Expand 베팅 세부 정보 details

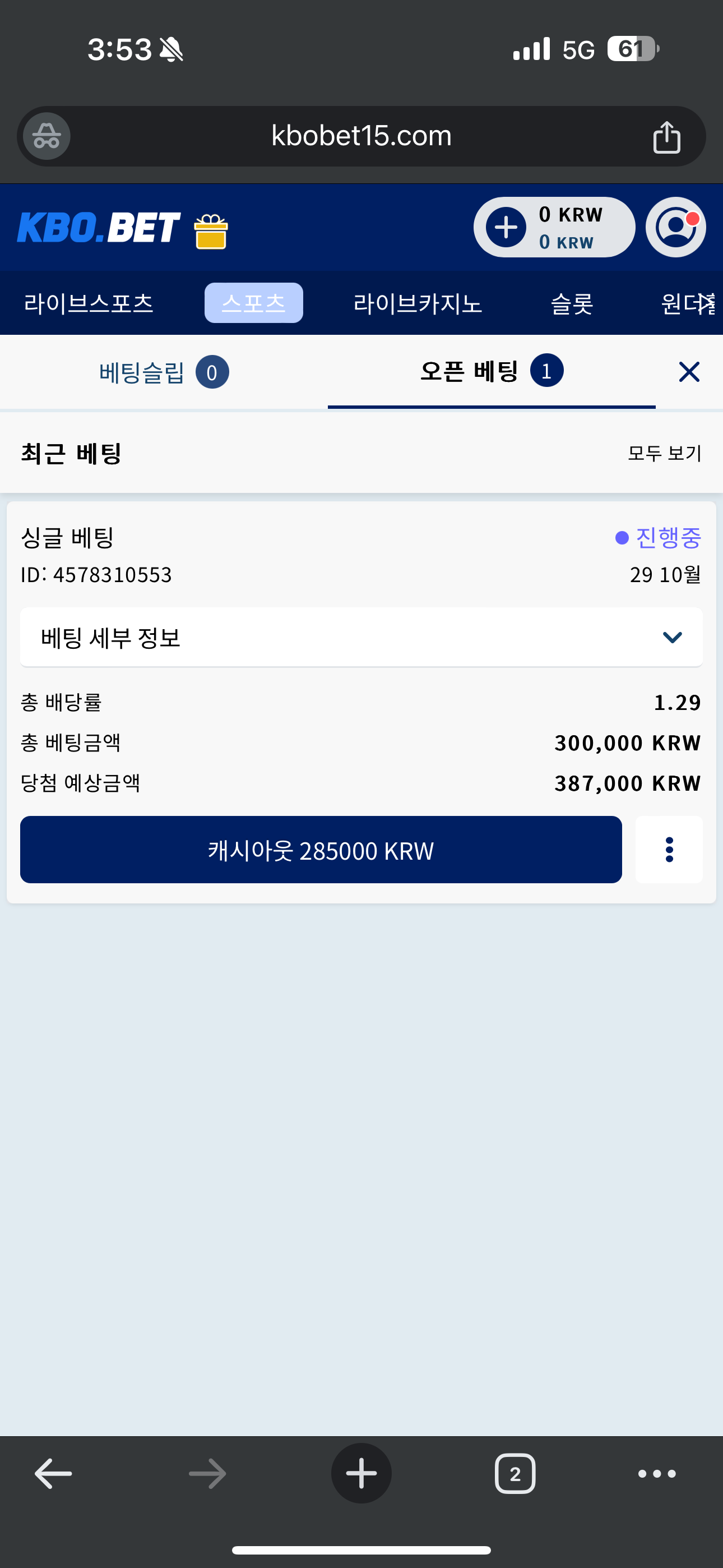[361, 637]
